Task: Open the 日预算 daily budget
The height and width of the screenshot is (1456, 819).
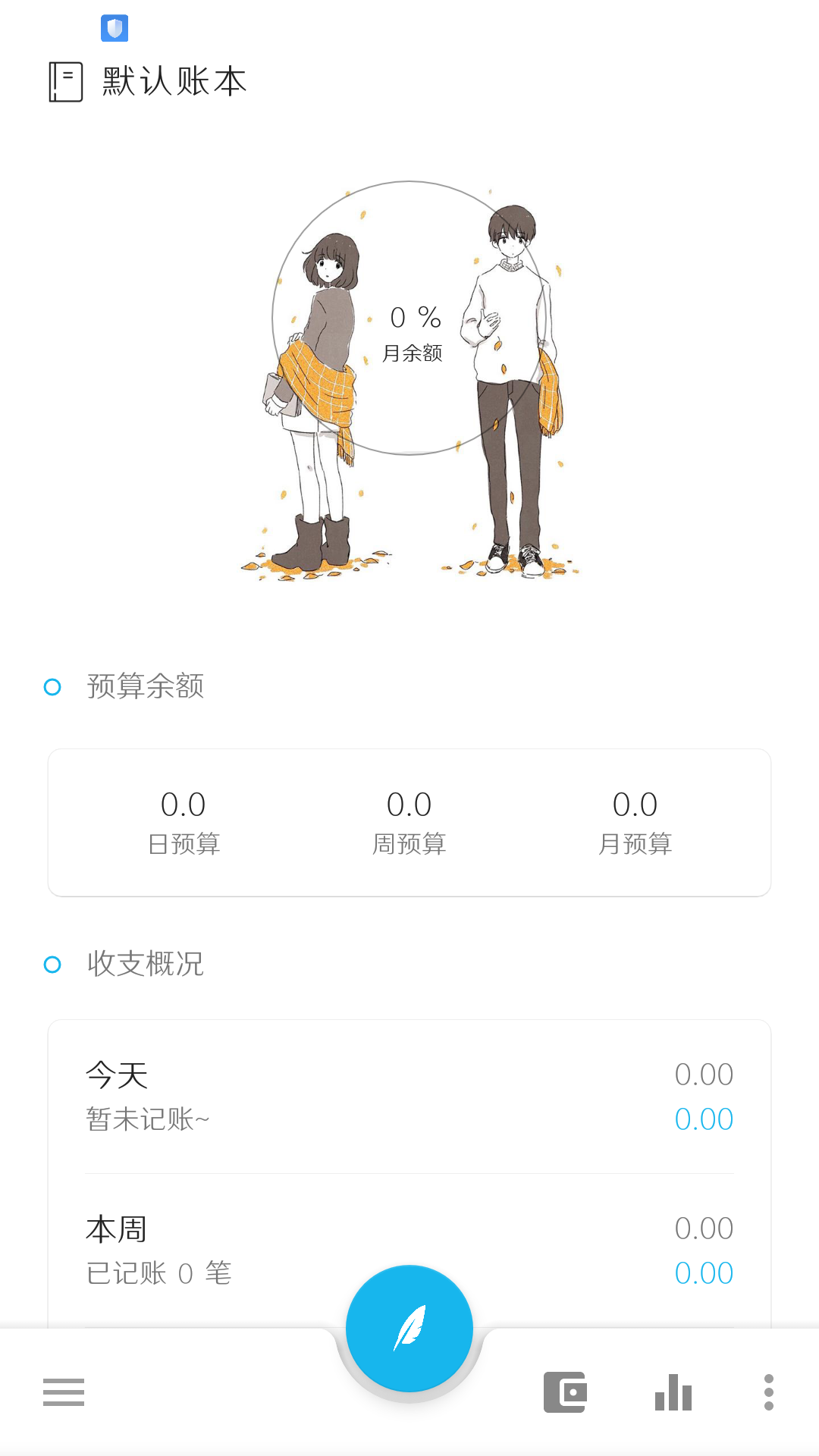Action: [184, 822]
